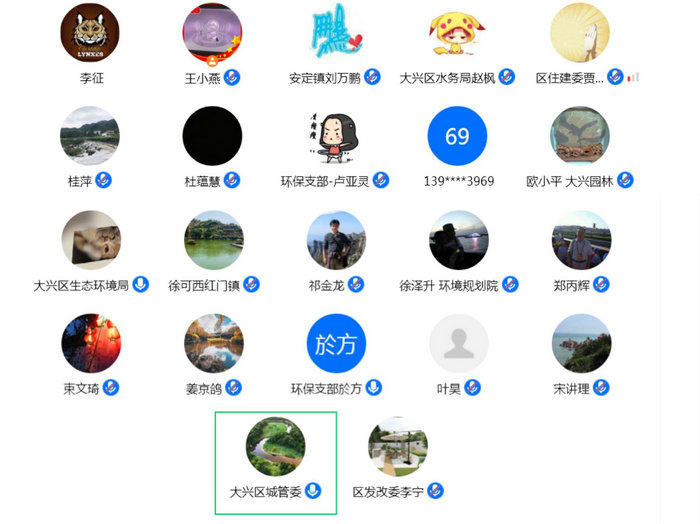700x524 pixels.
Task: Select participant 祁金龙
Action: pyautogui.click(x=335, y=240)
